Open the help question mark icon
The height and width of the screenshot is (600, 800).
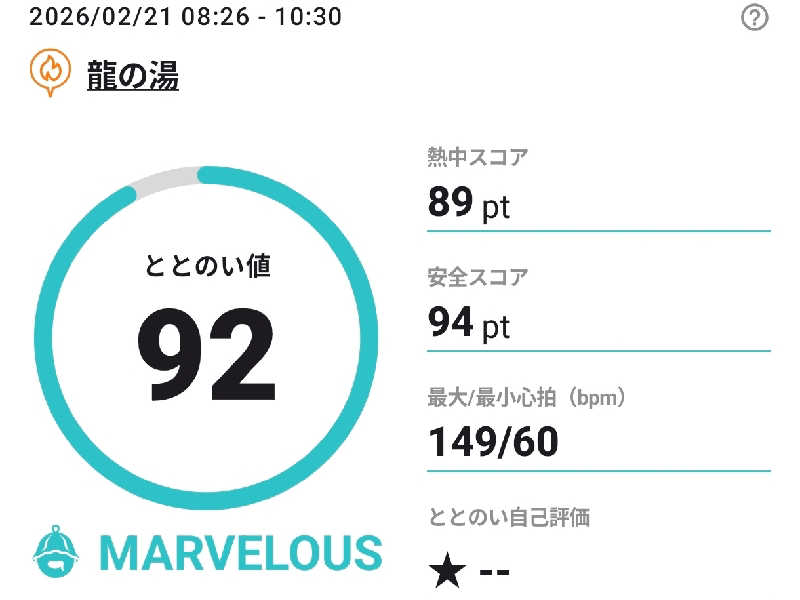[x=755, y=18]
